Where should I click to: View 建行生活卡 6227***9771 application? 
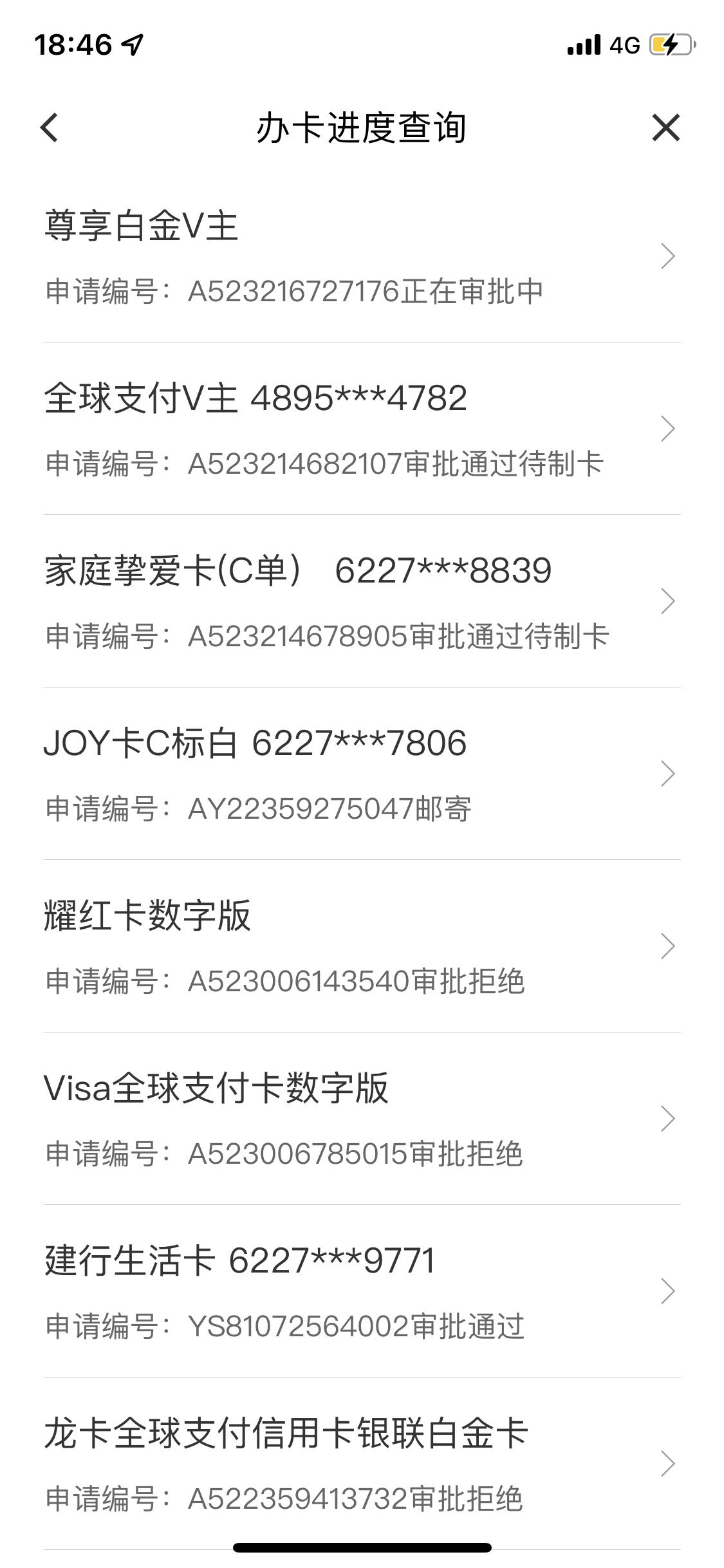click(x=362, y=1291)
